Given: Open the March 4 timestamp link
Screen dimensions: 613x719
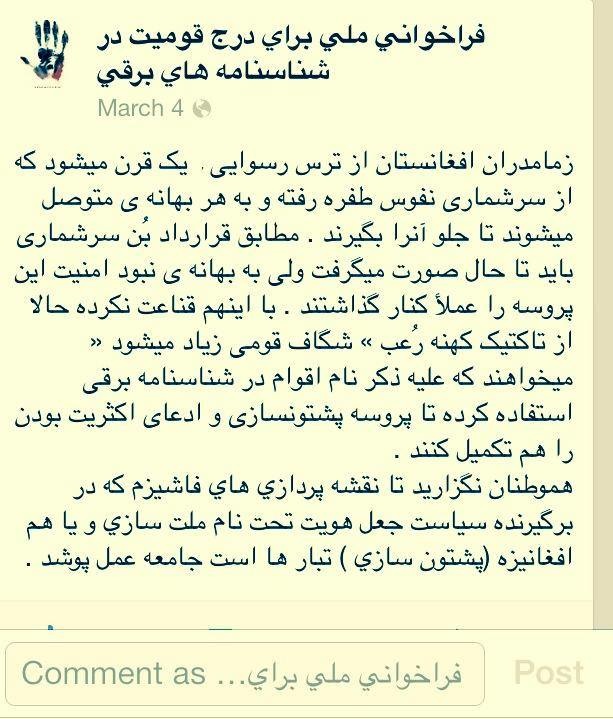Looking at the screenshot, I should point(140,108).
